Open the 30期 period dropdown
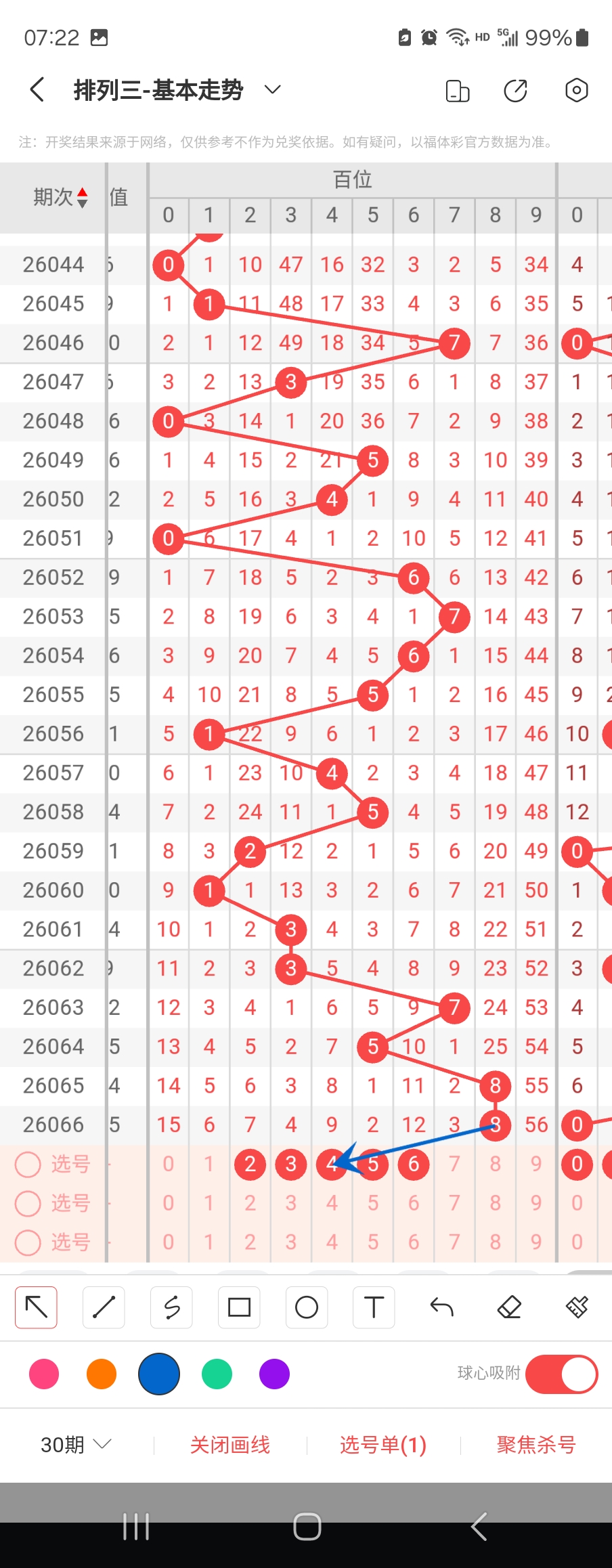Image resolution: width=612 pixels, height=1568 pixels. point(75,1445)
